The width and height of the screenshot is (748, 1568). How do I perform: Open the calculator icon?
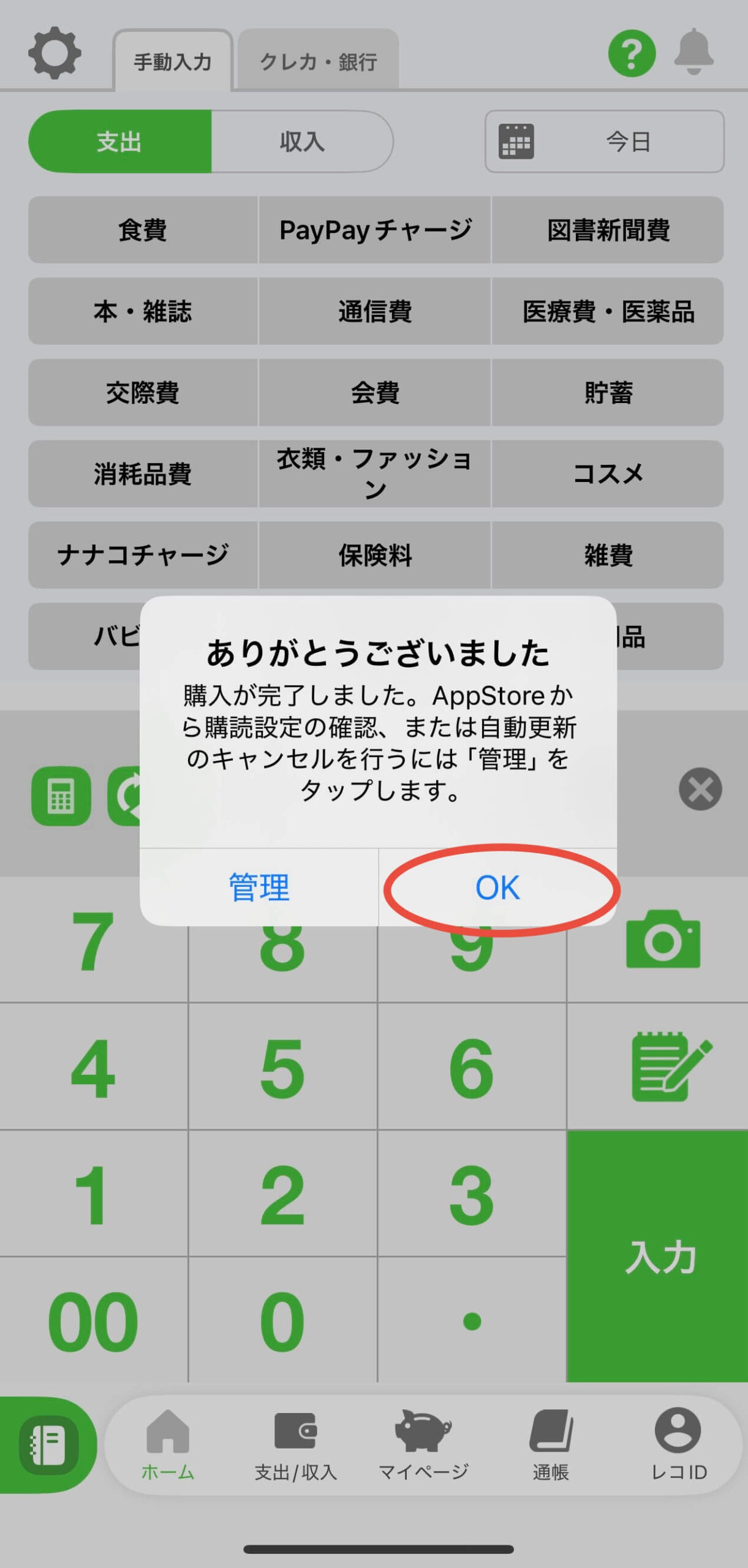[x=61, y=796]
